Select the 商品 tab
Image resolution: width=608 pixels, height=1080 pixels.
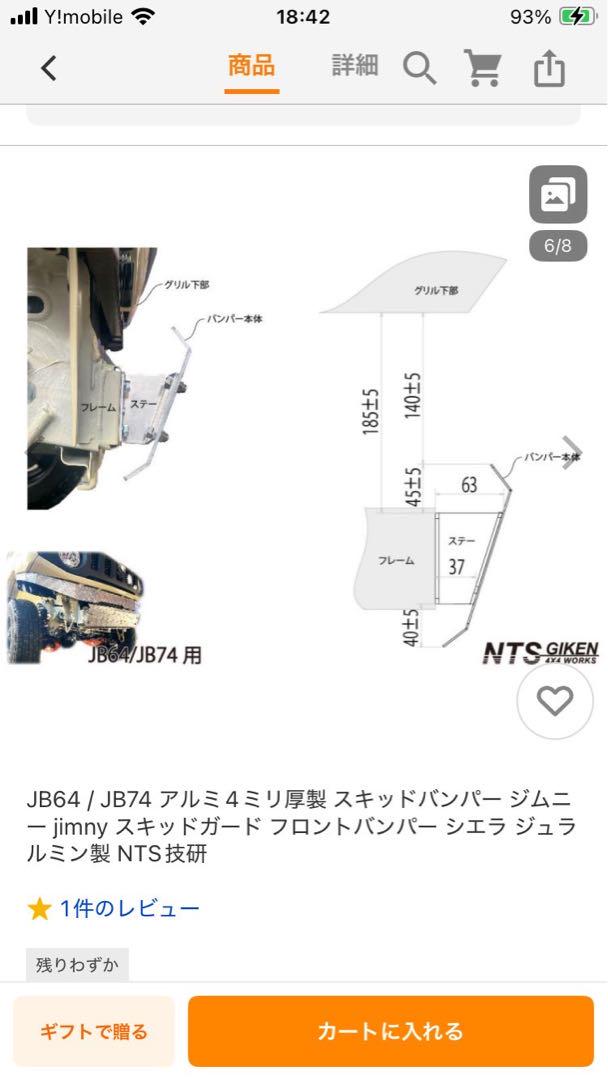pyautogui.click(x=251, y=66)
